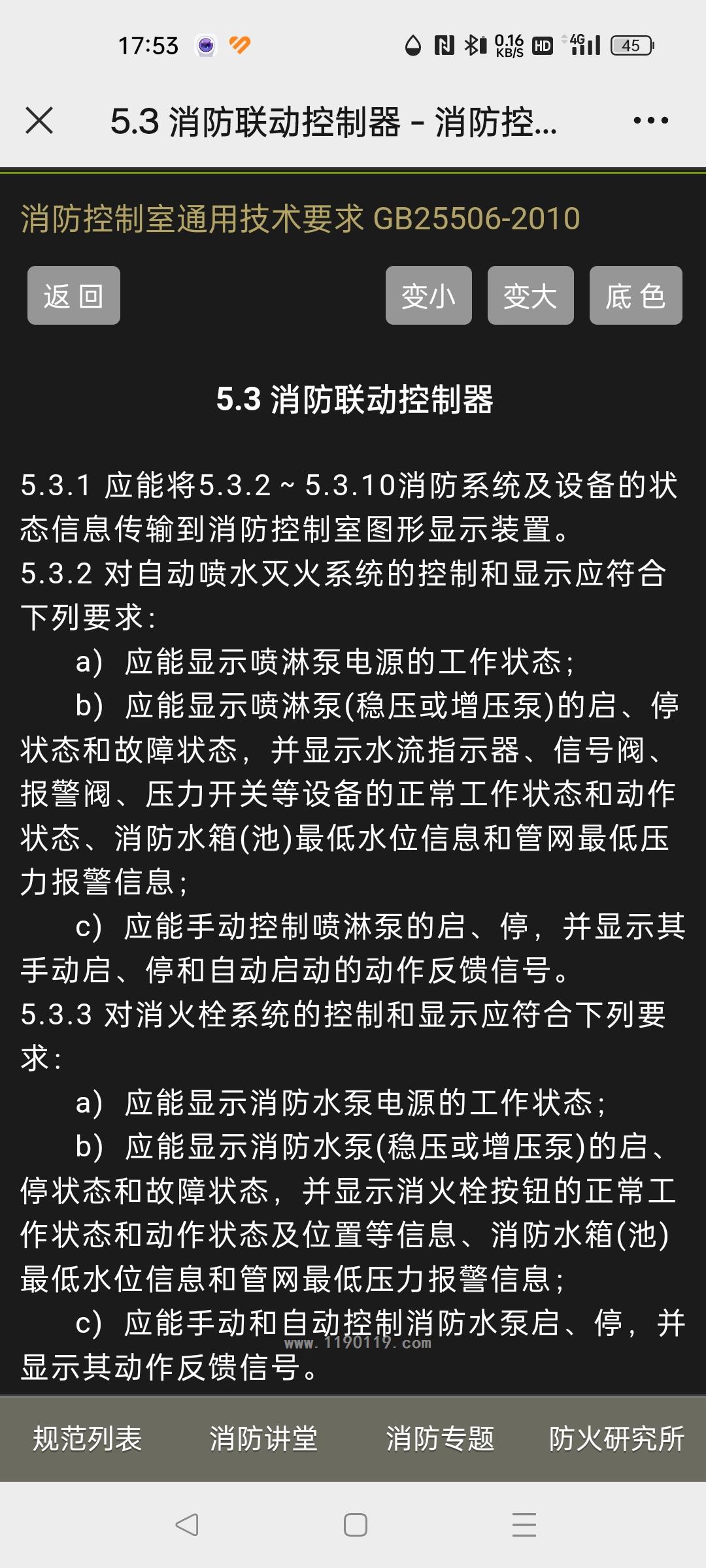Go to the system home screen

tap(356, 1525)
